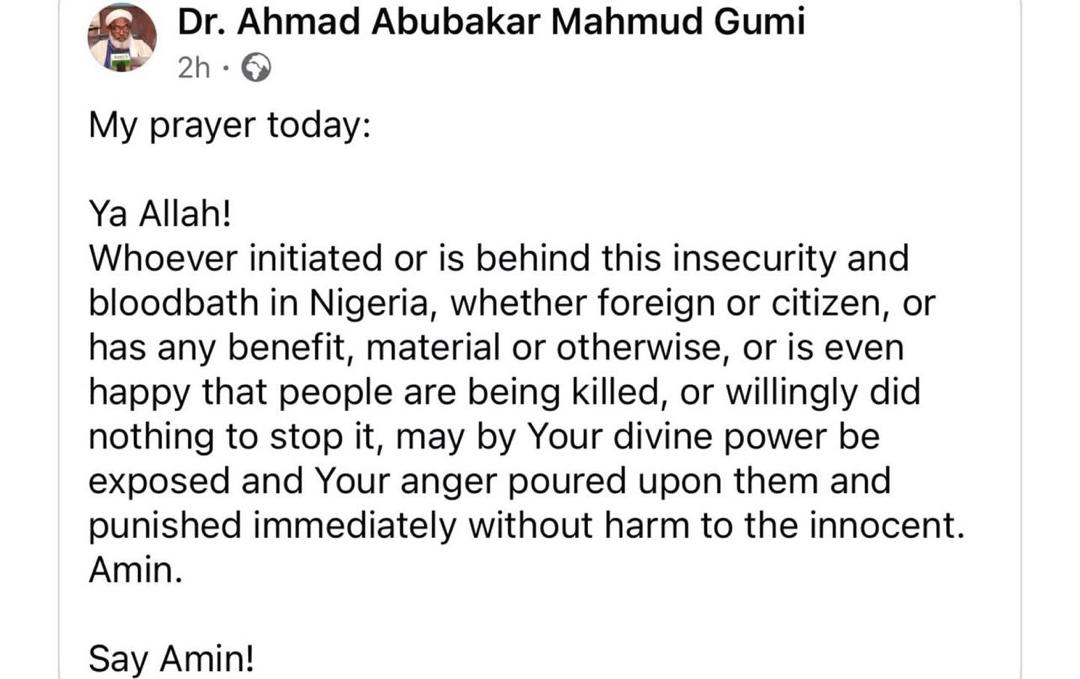This screenshot has height=679, width=1080.
Task: Open Dr. Ahmad Abubakar Mahmud Gumi's profile name
Action: click(490, 22)
